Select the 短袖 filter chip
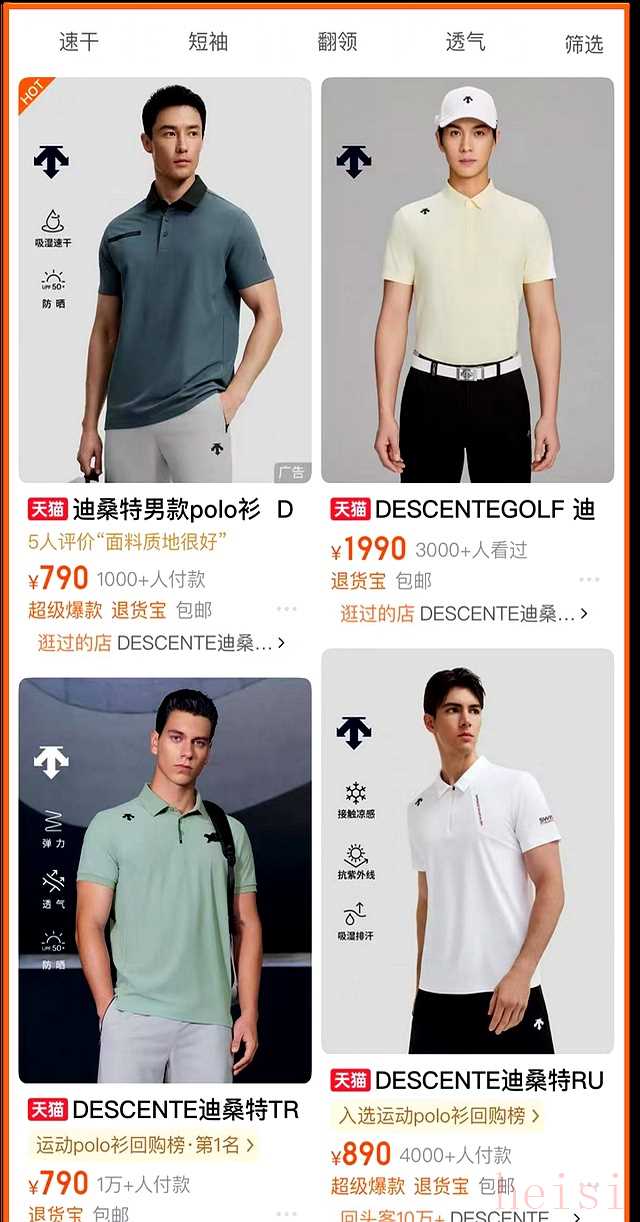Viewport: 640px width, 1222px height. 208,42
